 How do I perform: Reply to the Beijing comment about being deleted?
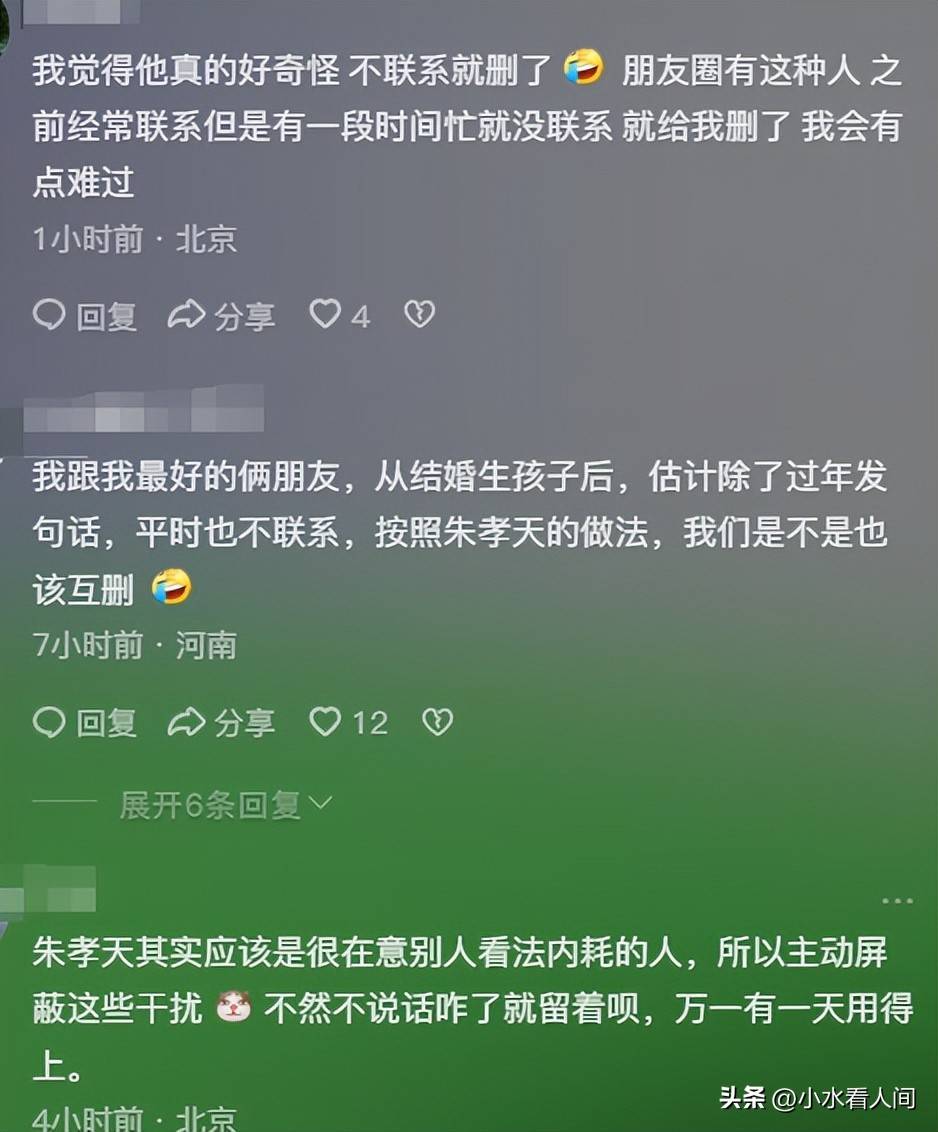[84, 316]
